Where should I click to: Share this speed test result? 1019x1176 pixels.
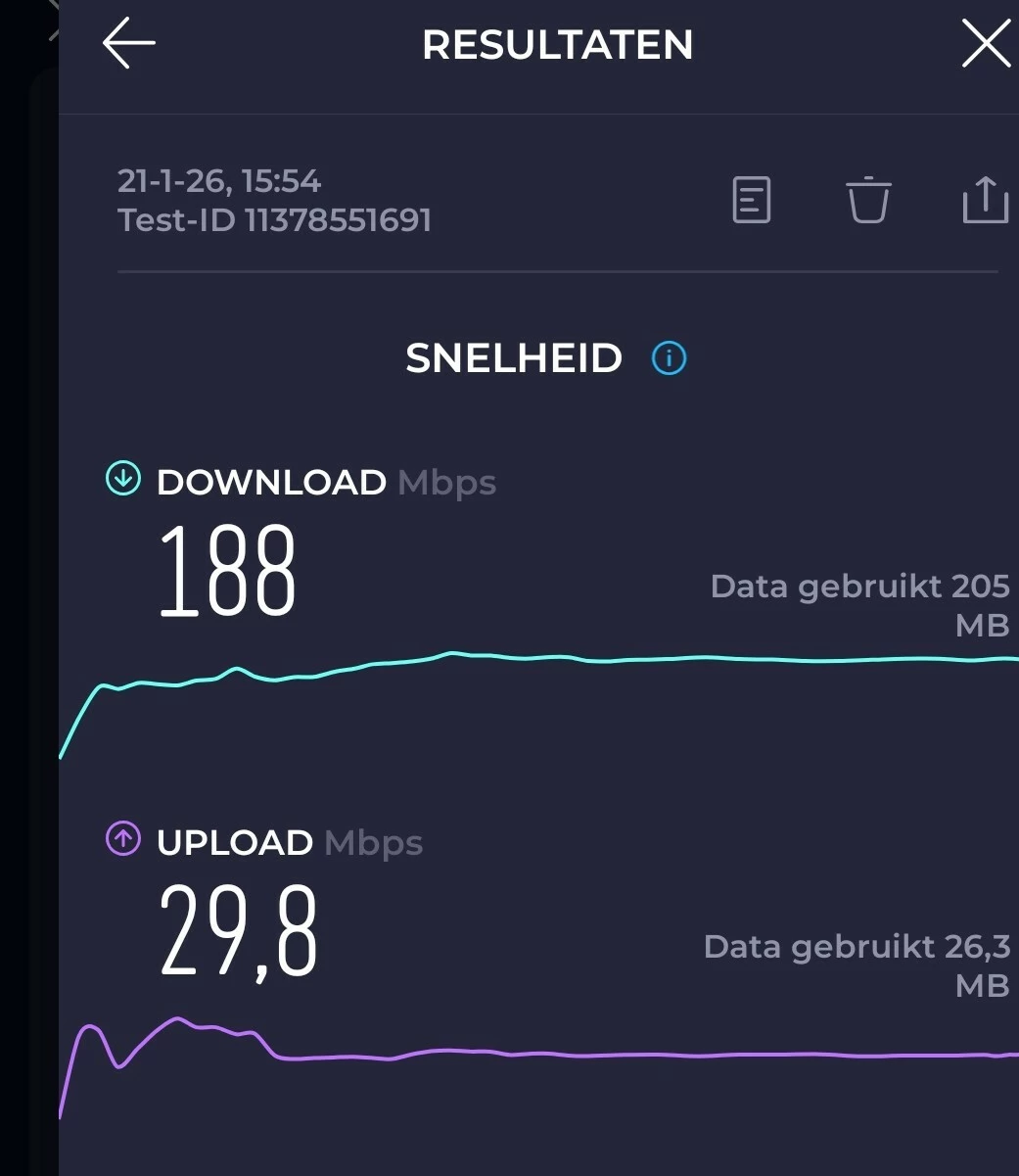(985, 200)
